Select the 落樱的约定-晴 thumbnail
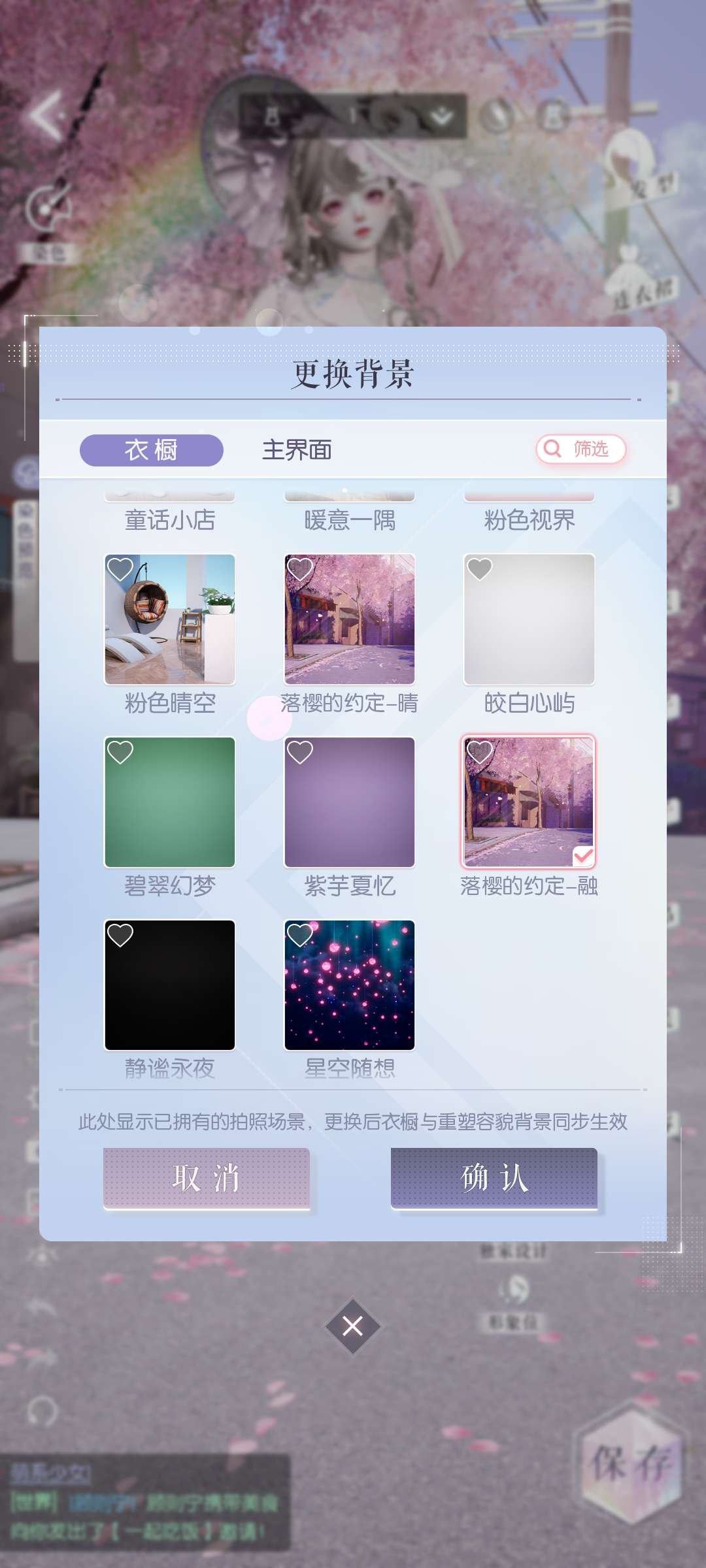This screenshot has width=706, height=1568. pyautogui.click(x=351, y=621)
